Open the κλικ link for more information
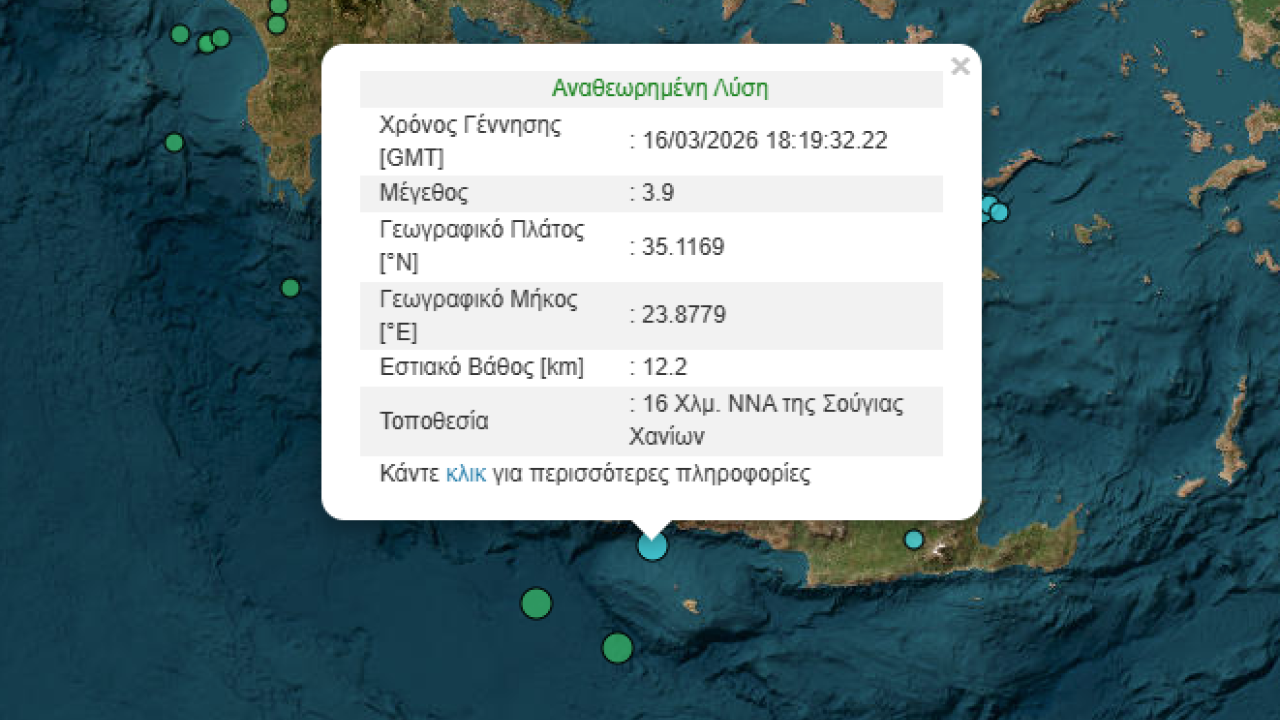The height and width of the screenshot is (720, 1280). tap(466, 474)
